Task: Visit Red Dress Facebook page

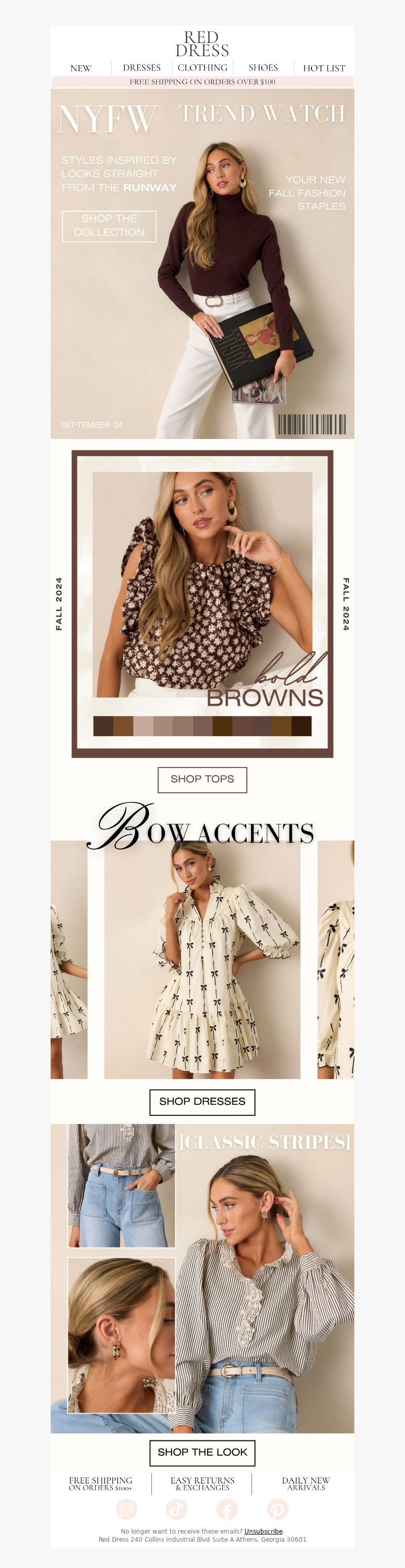Action: [x=227, y=1509]
